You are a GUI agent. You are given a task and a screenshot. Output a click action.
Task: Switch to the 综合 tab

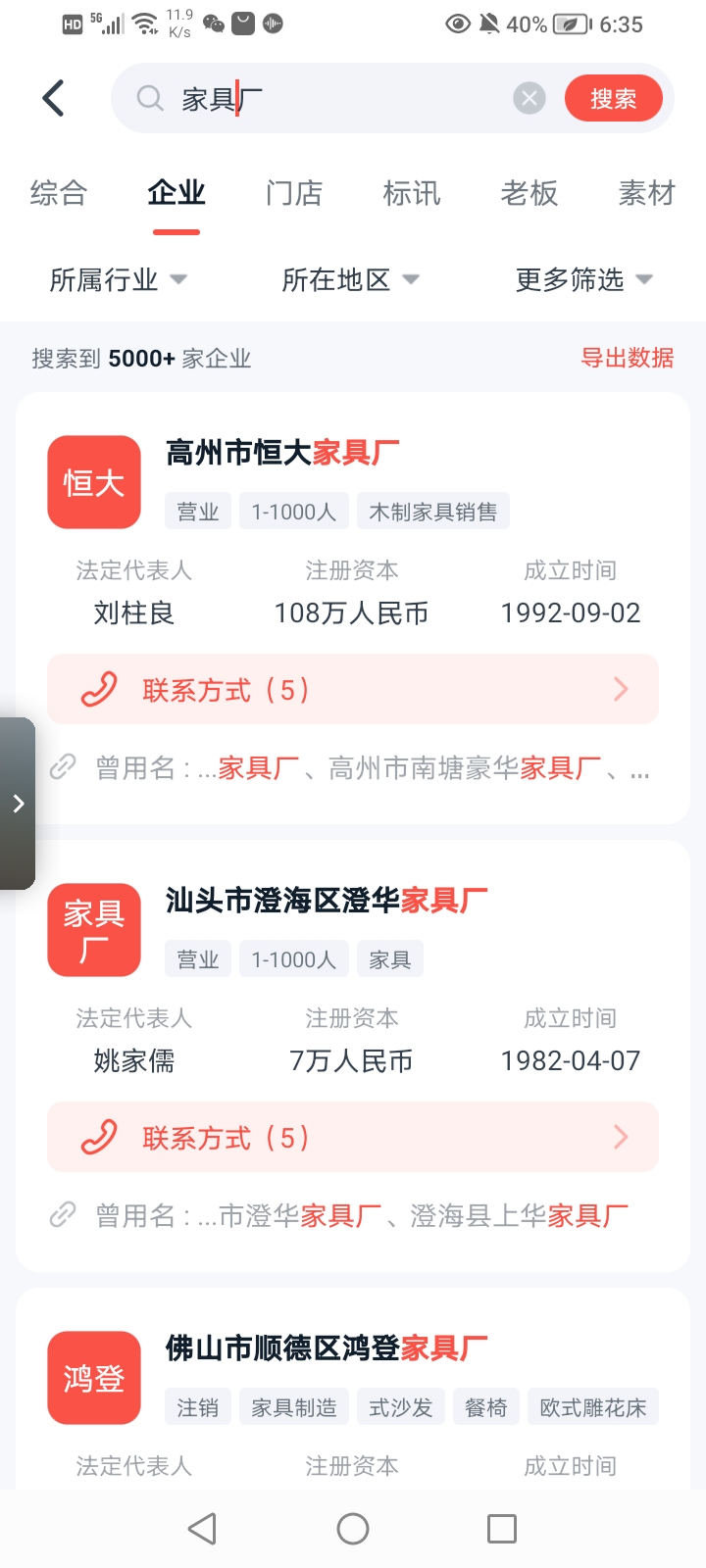point(59,193)
